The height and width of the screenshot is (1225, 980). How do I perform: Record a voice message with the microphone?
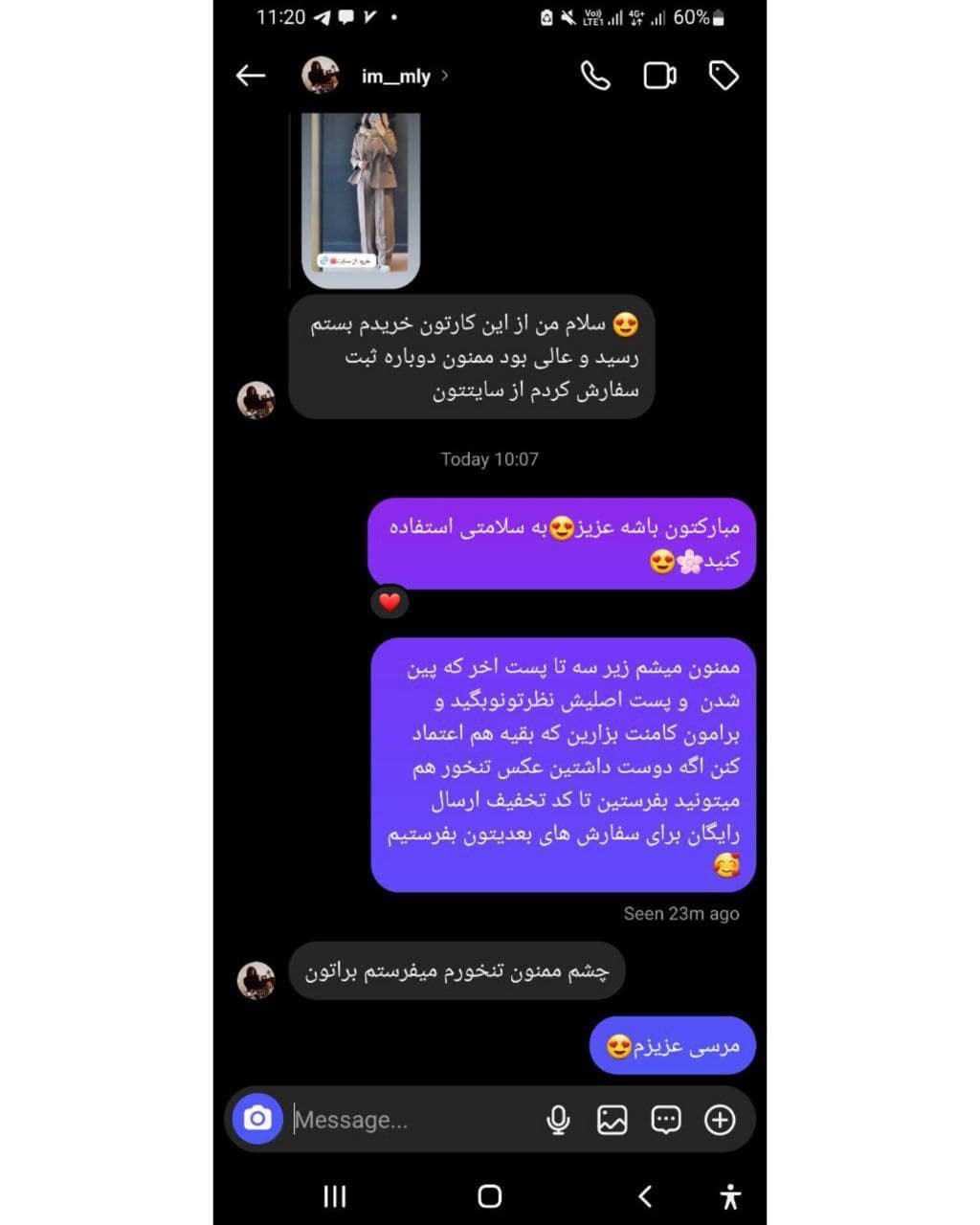[x=558, y=1120]
